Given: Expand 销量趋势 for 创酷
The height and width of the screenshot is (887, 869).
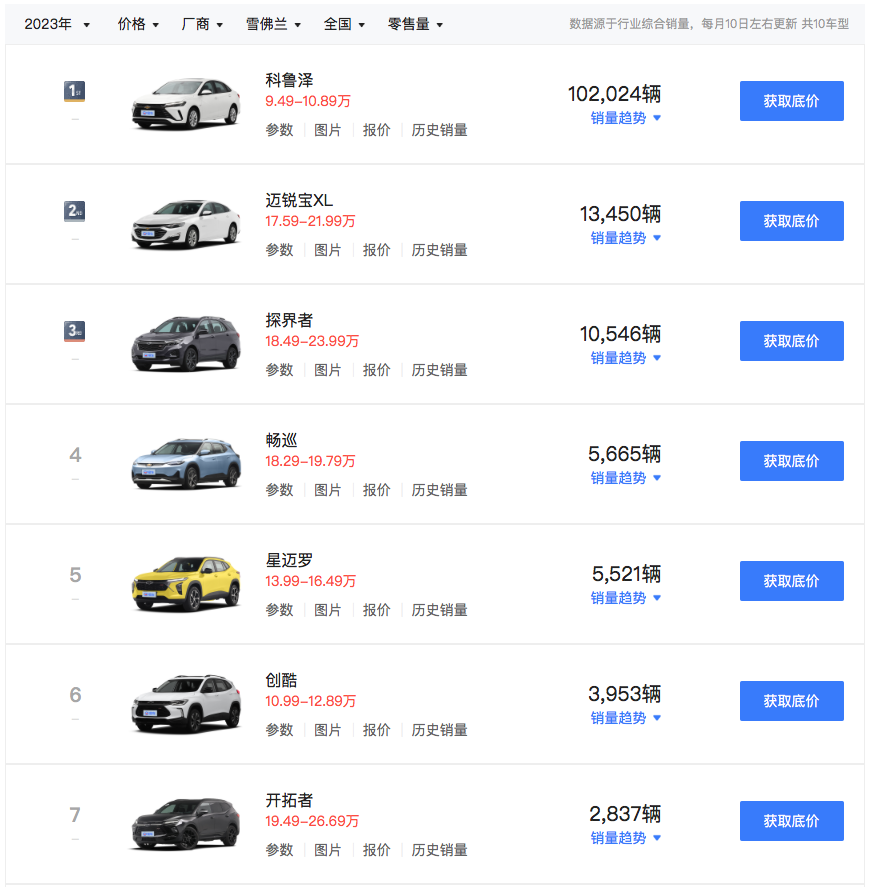Looking at the screenshot, I should click(625, 718).
